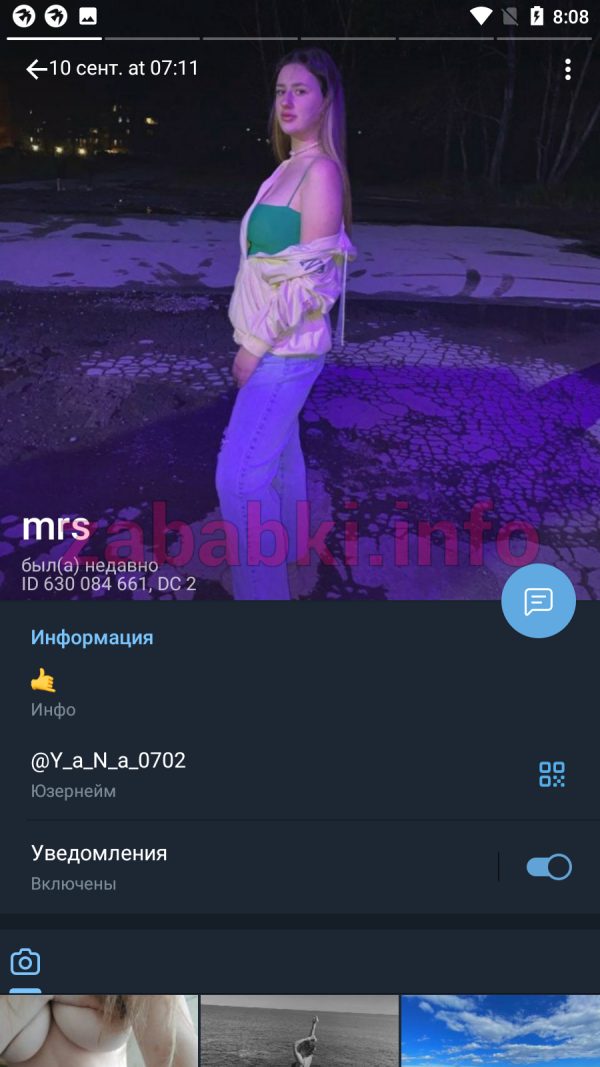Viewport: 600px width, 1067px height.
Task: Open the black-and-white sea photo
Action: click(299, 1031)
